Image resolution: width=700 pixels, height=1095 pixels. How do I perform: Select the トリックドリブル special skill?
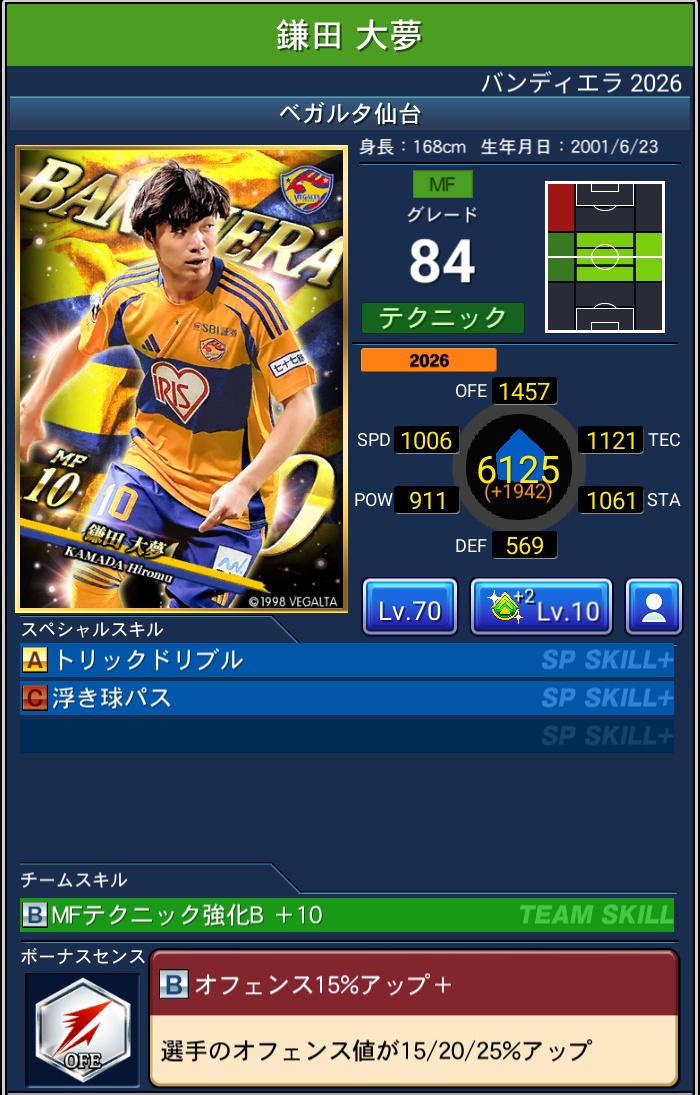click(346, 660)
